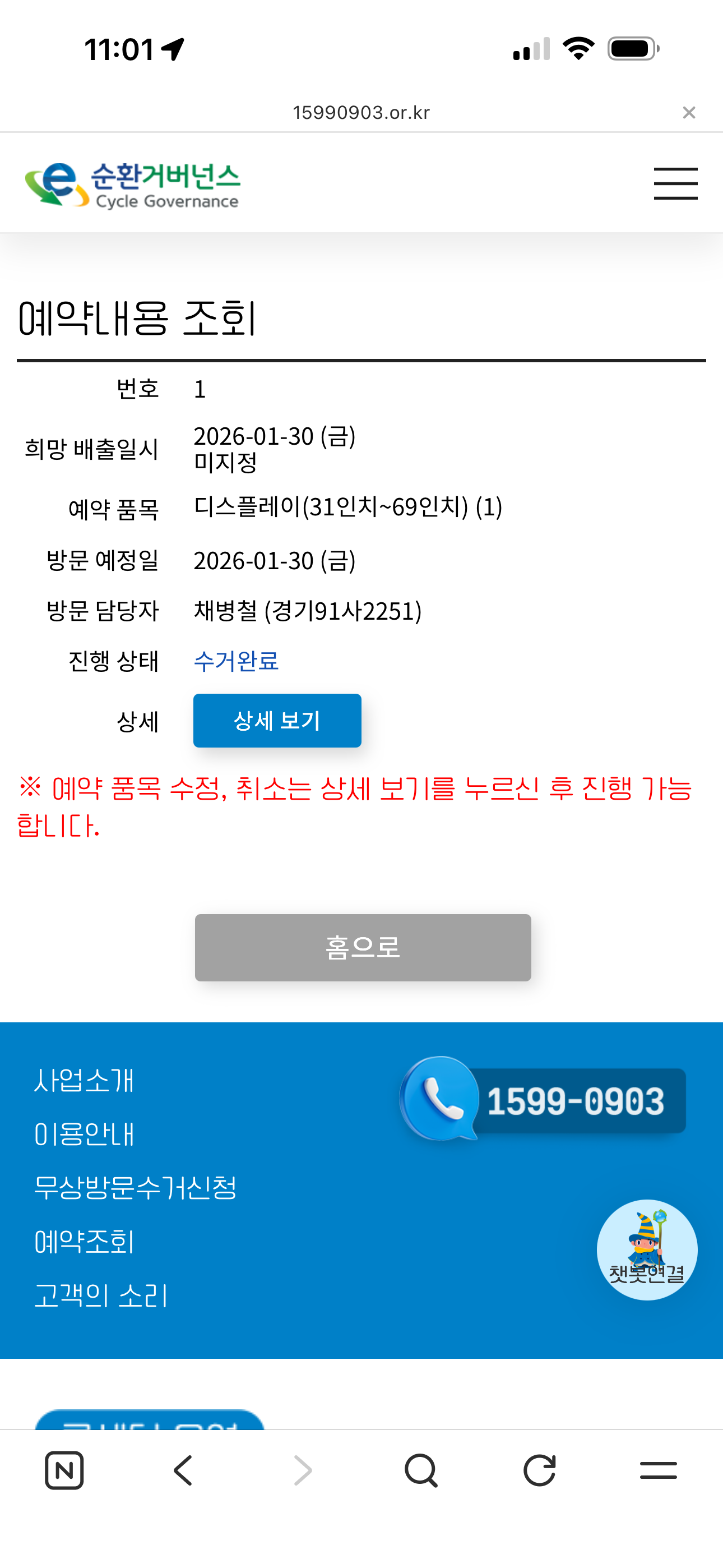
Task: Open the browser bottom menu icon
Action: (658, 1470)
